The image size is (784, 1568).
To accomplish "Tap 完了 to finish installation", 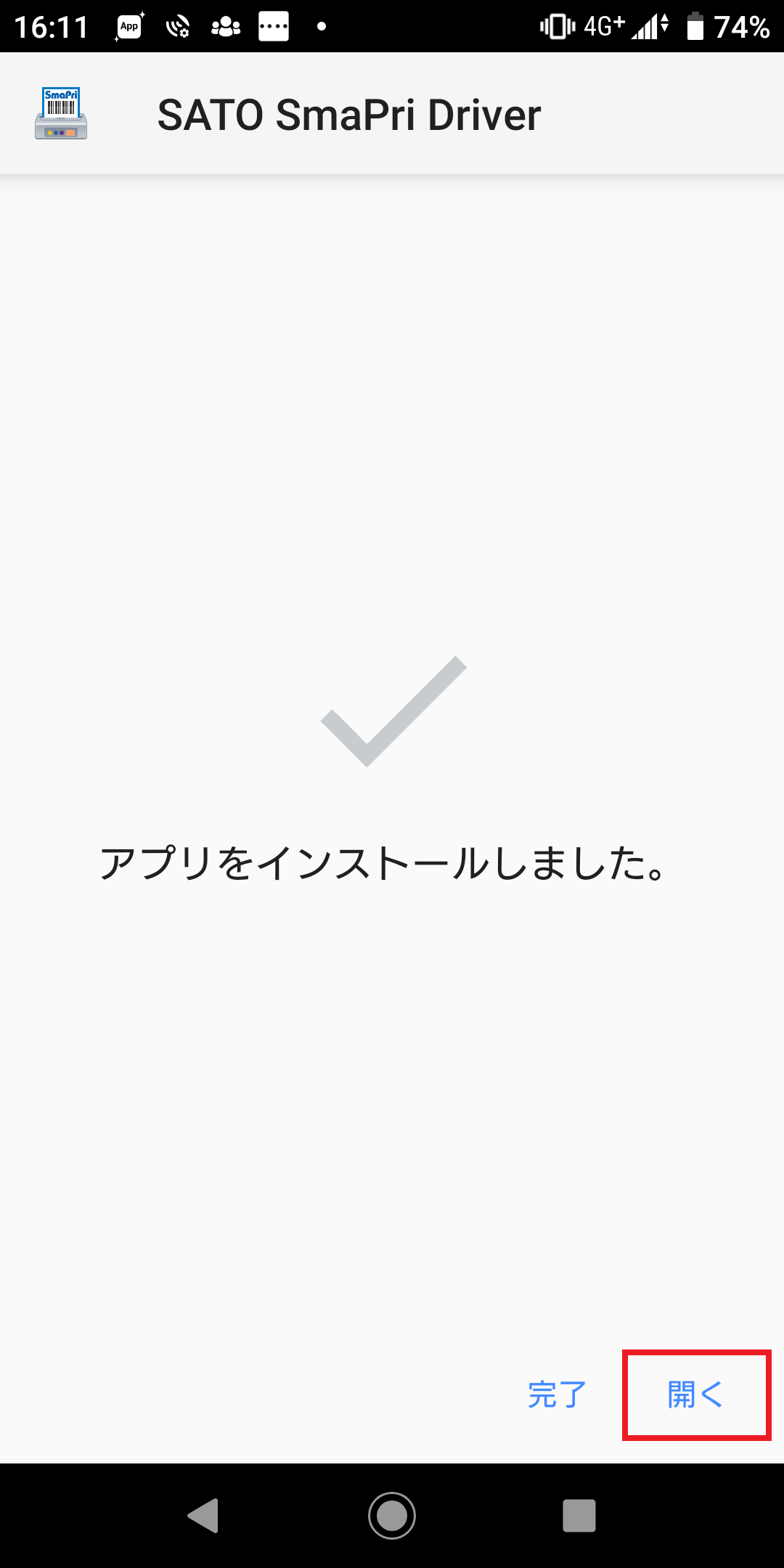I will tap(557, 1395).
